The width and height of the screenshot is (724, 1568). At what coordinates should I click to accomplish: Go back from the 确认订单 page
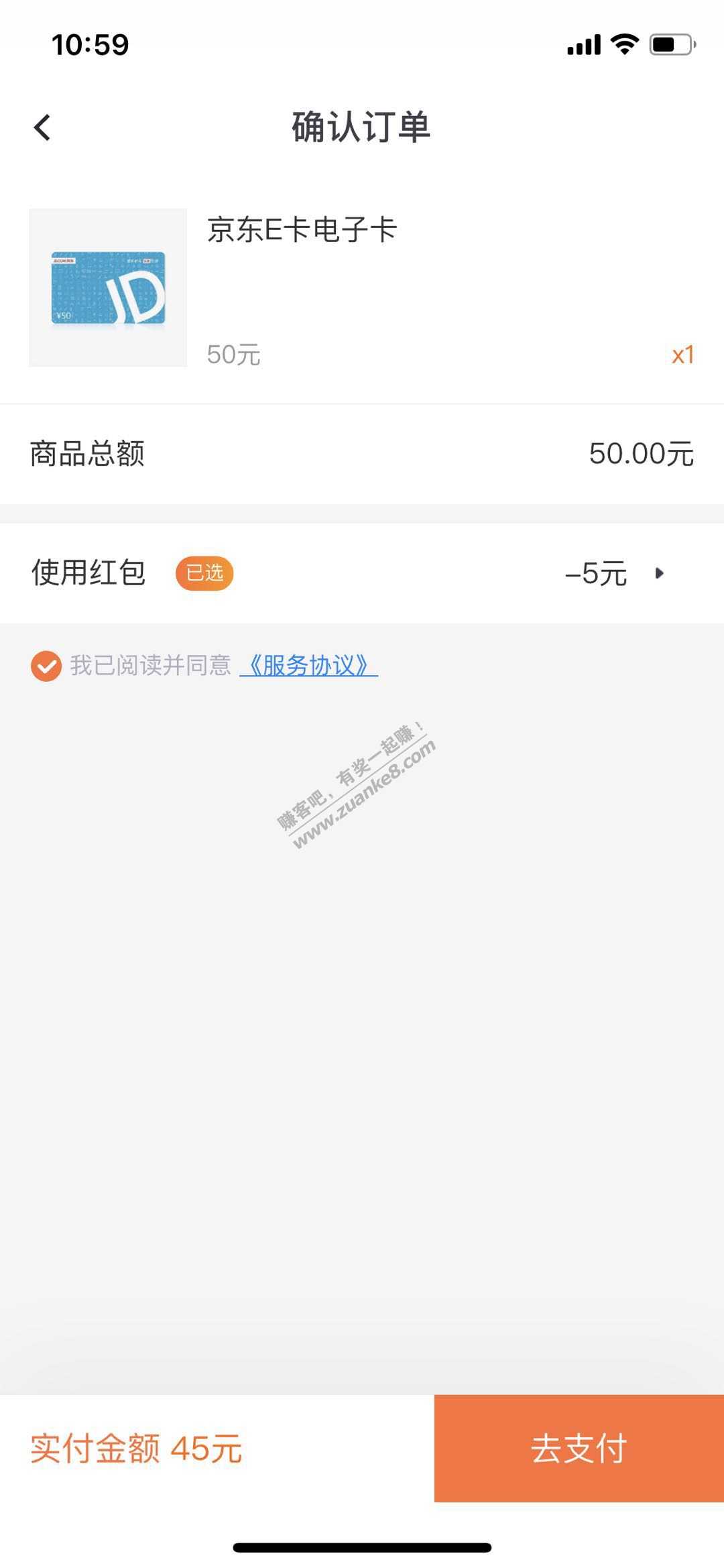pos(43,127)
